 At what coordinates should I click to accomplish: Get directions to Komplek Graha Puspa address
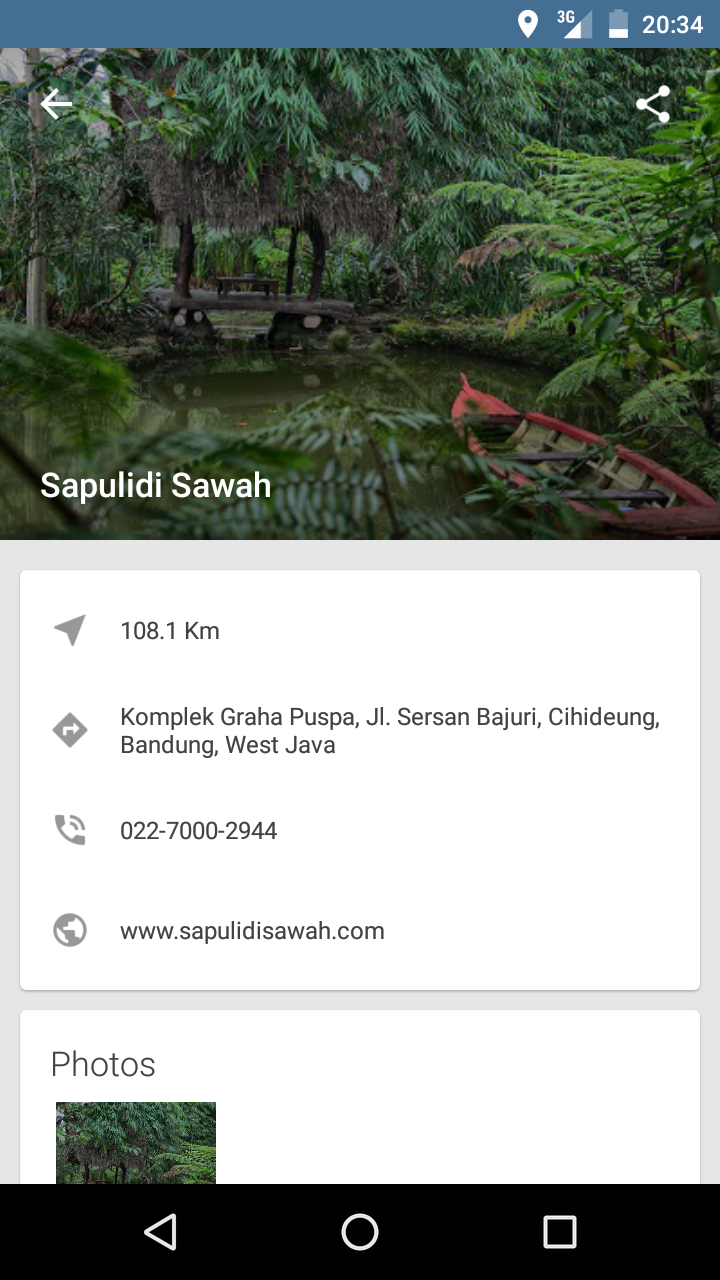(389, 731)
